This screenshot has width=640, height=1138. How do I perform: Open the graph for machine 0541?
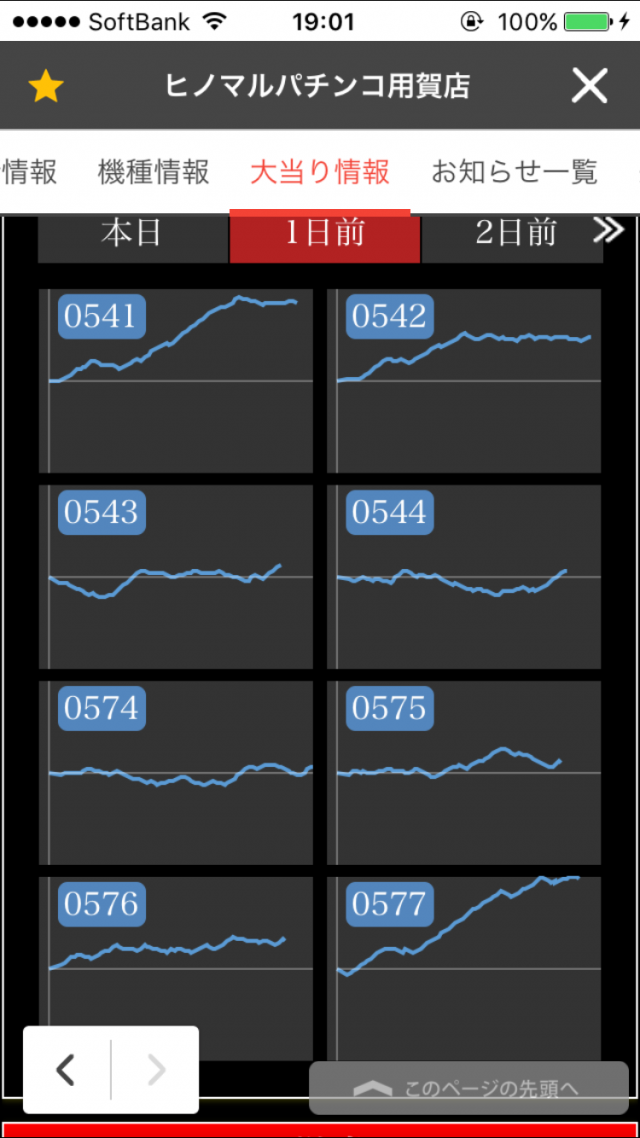click(x=176, y=380)
